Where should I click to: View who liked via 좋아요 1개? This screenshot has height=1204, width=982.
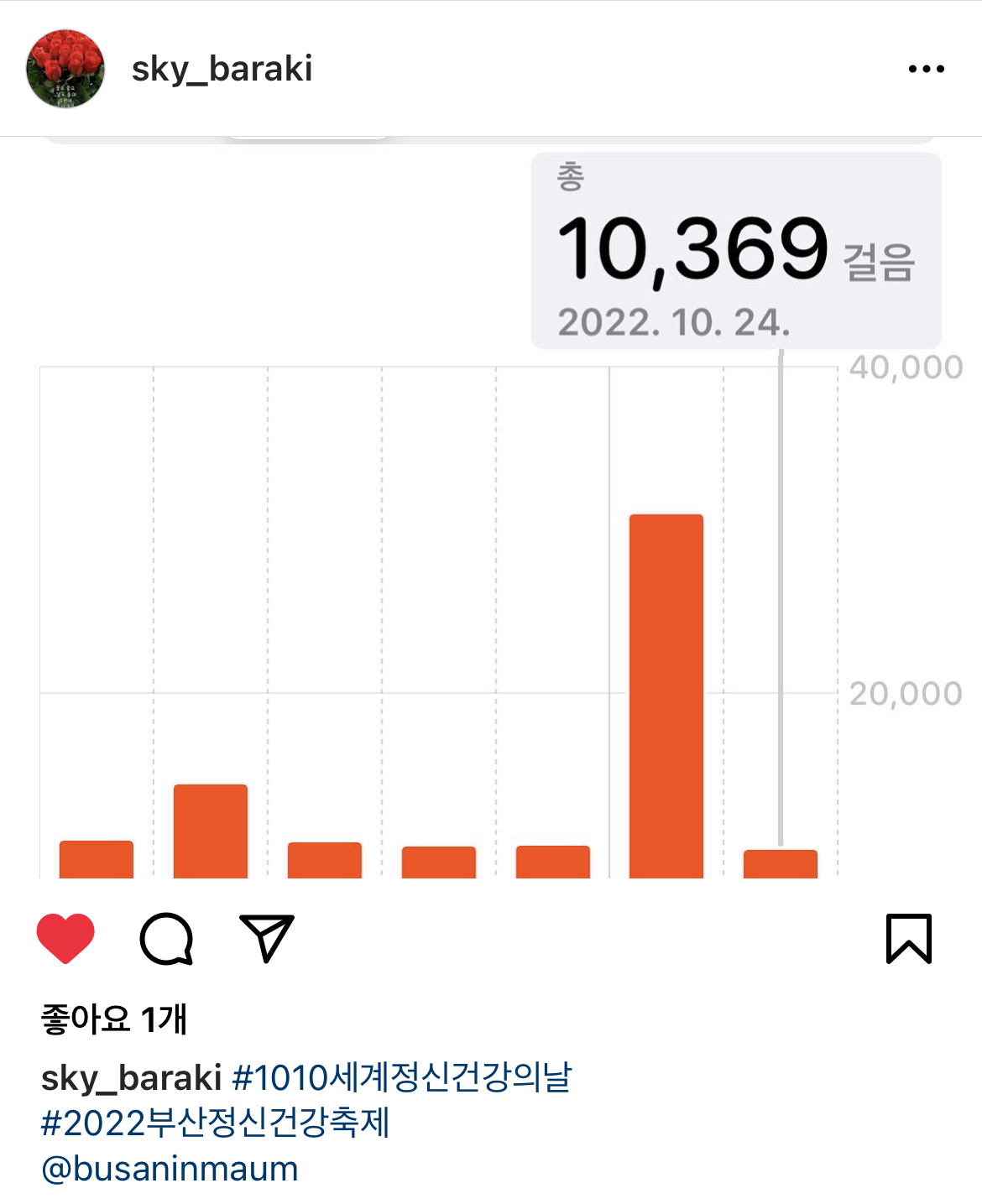coord(113,1019)
